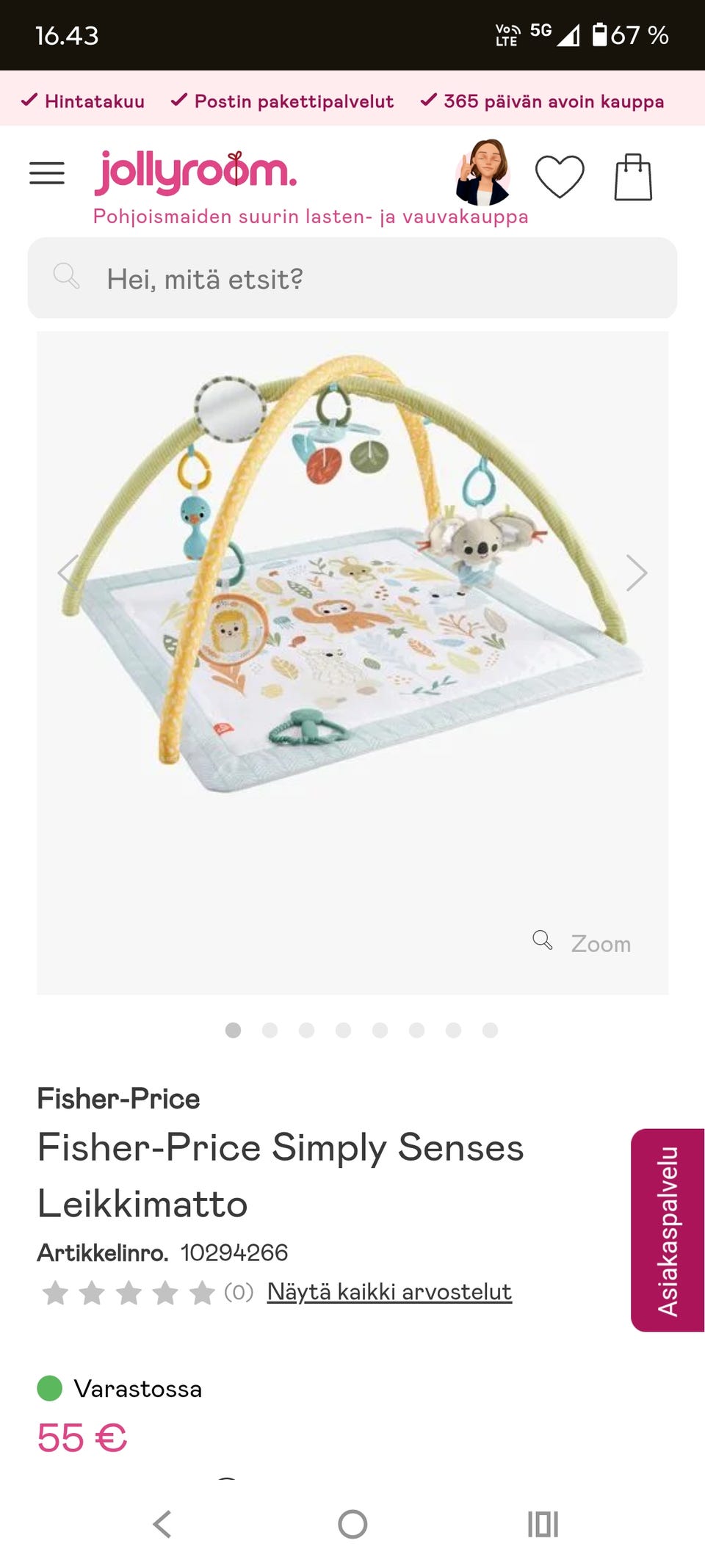Viewport: 705px width, 1568px height.
Task: Show previous product image with left arrow
Action: click(x=68, y=571)
